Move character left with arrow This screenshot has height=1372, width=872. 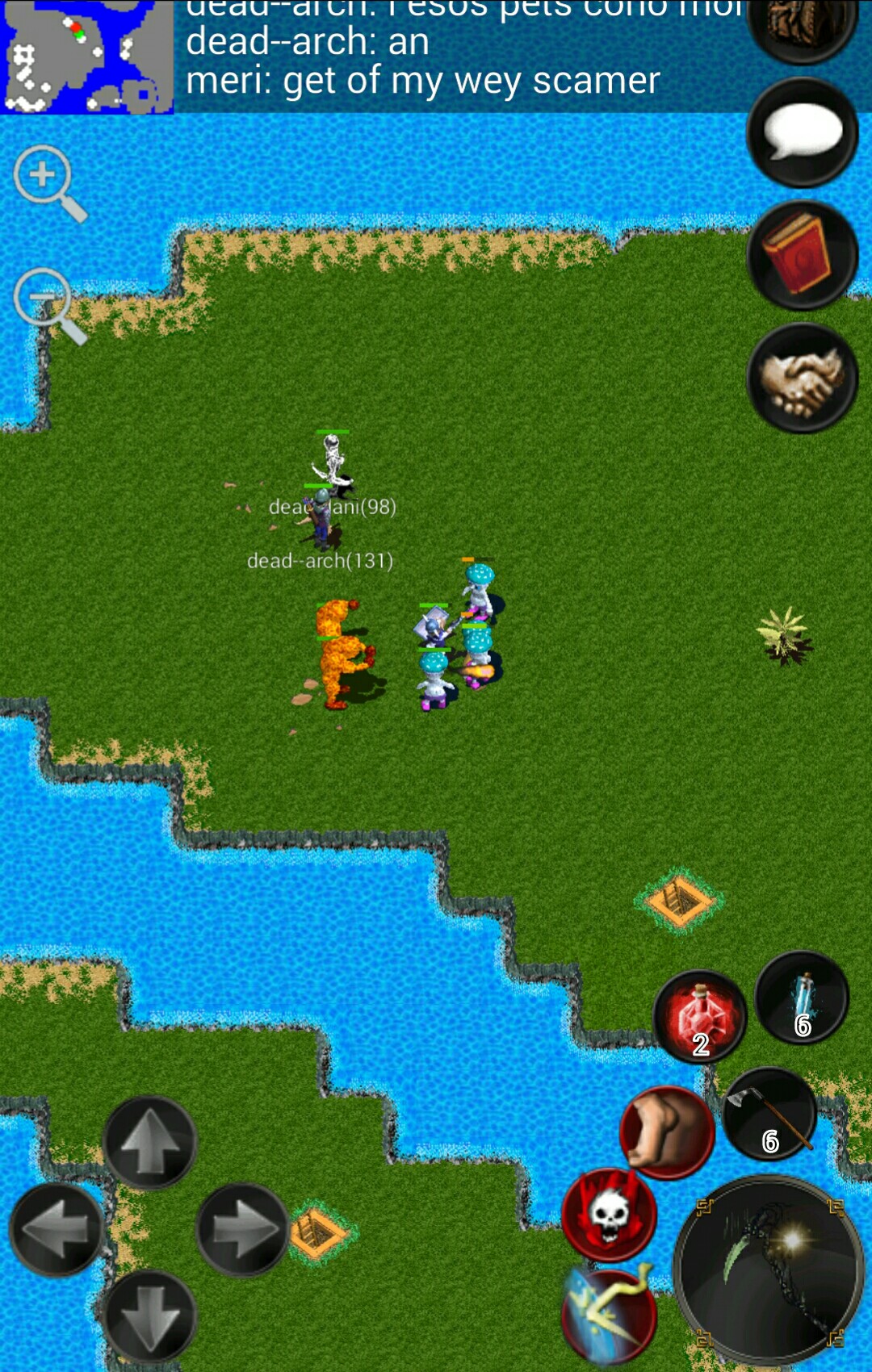click(57, 1229)
